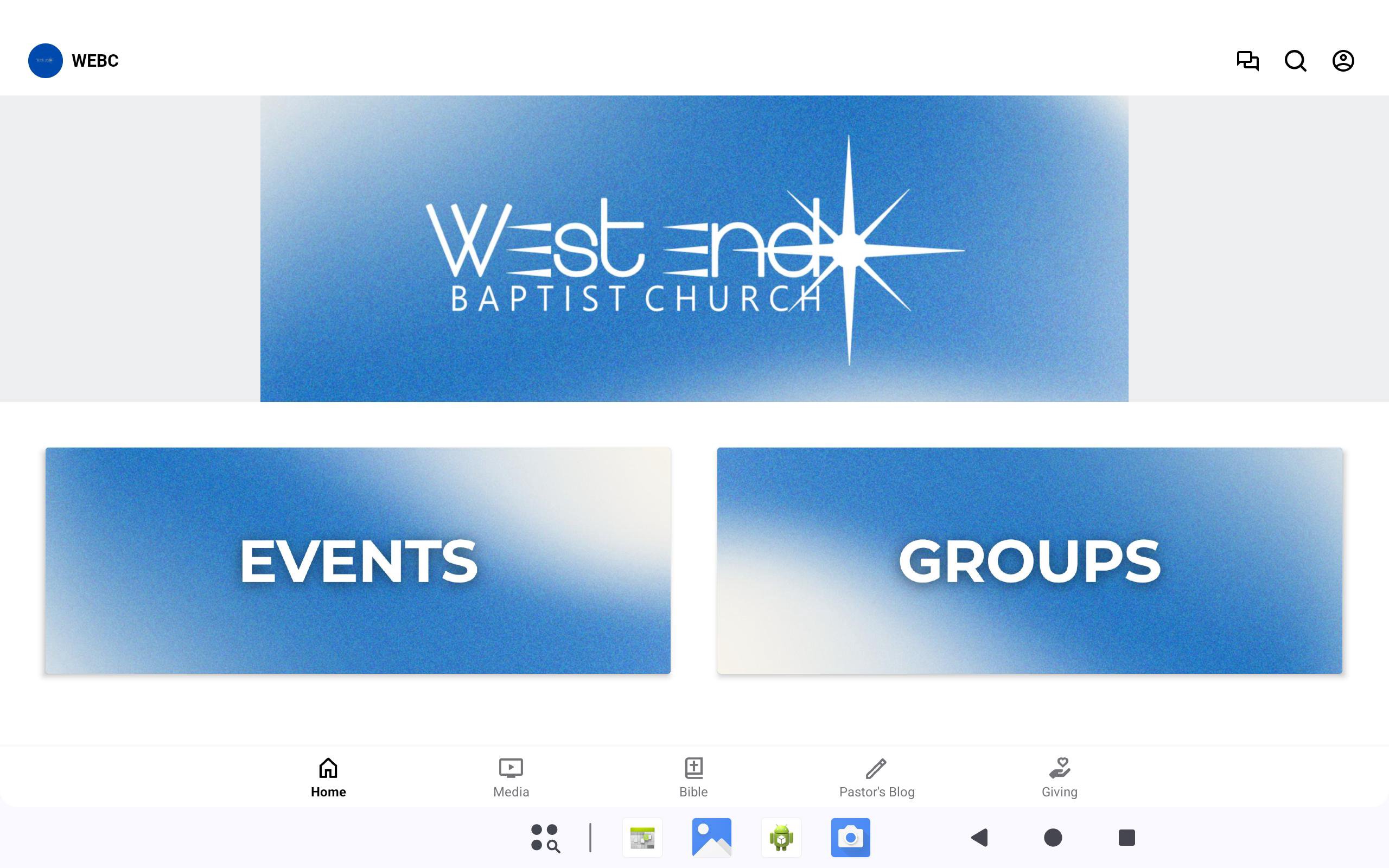Screen dimensions: 1389x868
Task: Open the account profile icon
Action: pyautogui.click(x=1343, y=60)
